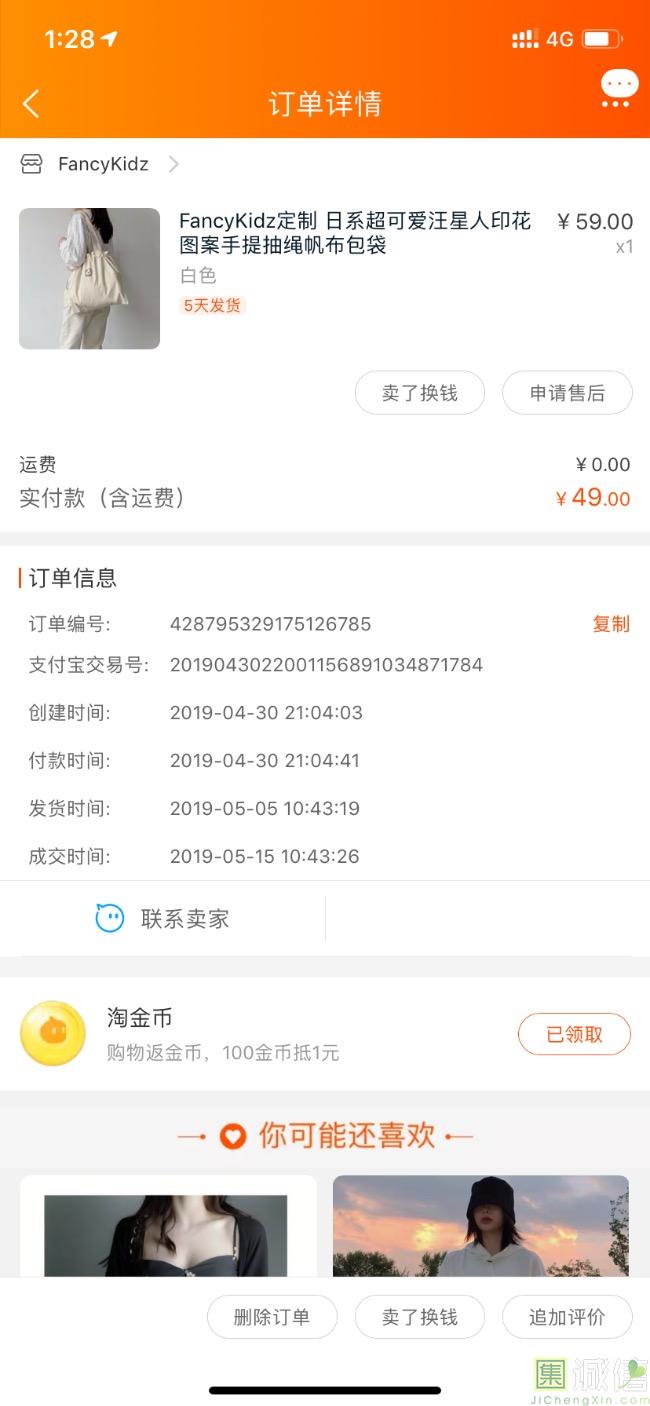Tap 申请售后 to request after-sales service
The width and height of the screenshot is (650, 1406).
pos(567,393)
